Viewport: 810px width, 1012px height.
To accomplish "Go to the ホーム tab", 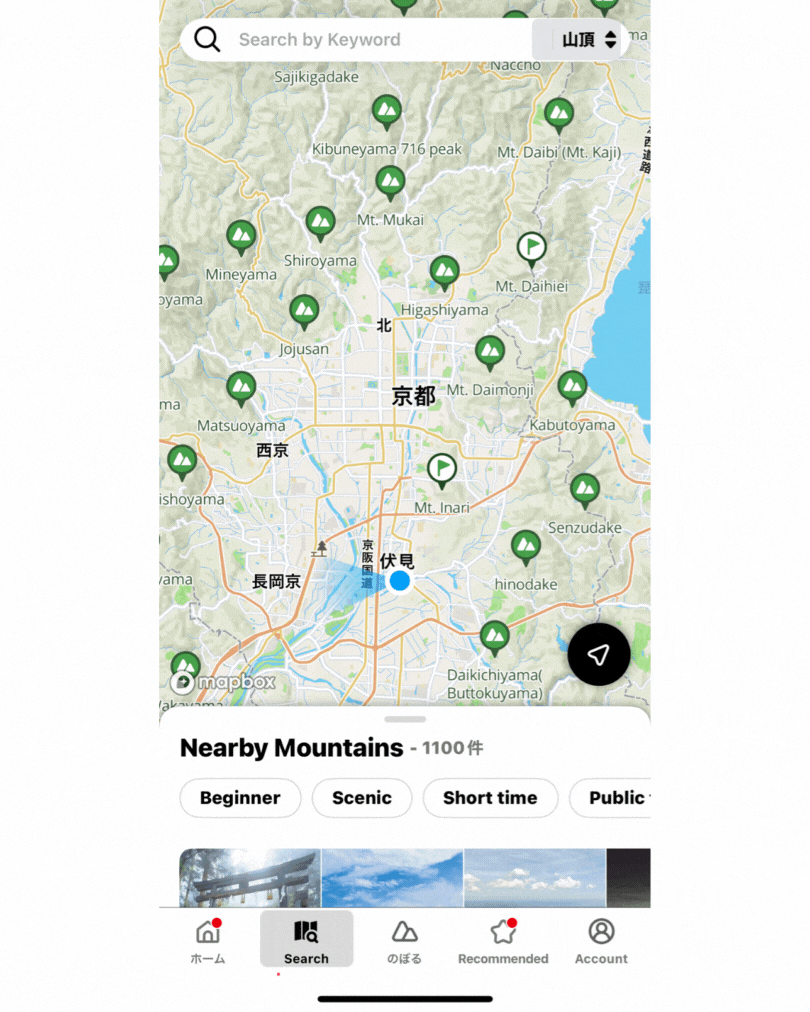I will (208, 940).
